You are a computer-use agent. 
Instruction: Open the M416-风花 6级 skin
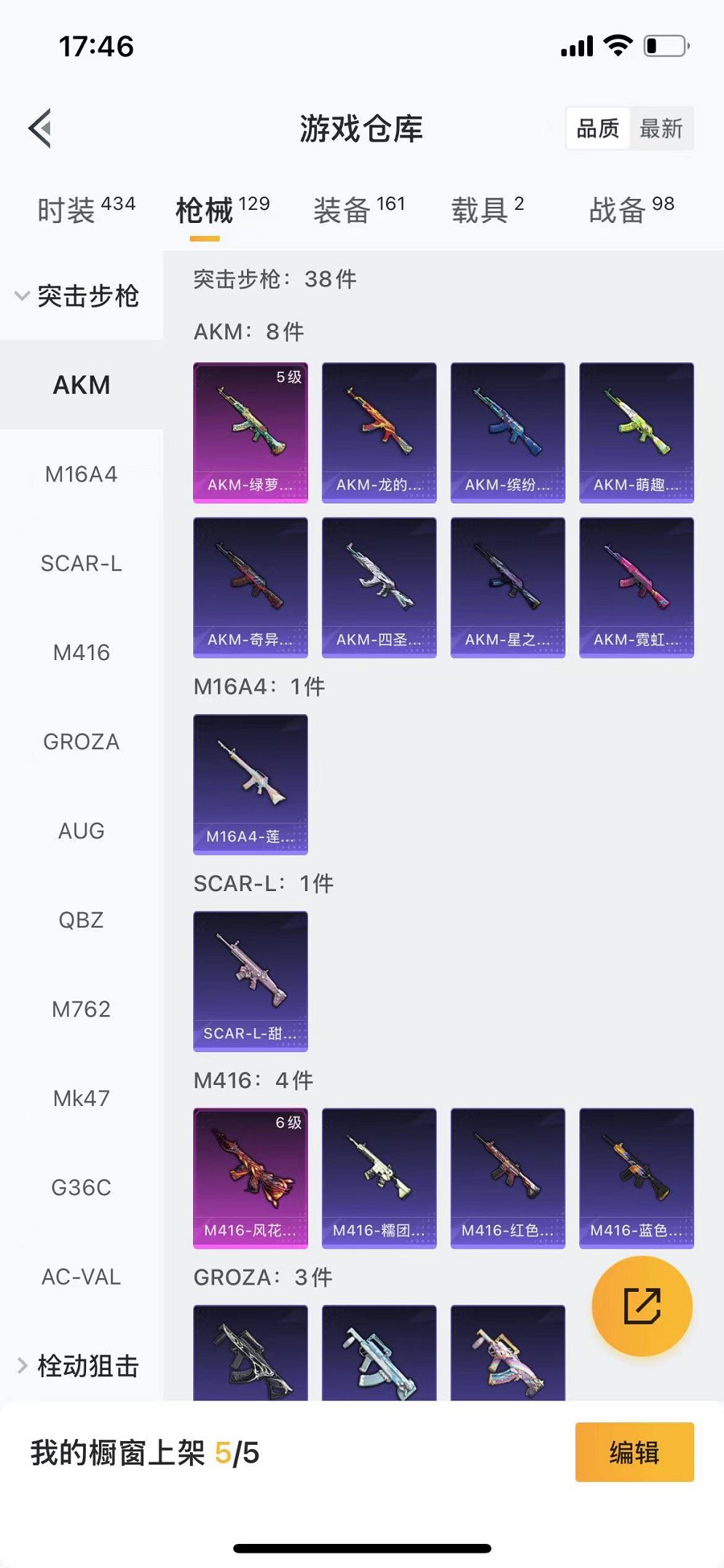click(x=250, y=1177)
